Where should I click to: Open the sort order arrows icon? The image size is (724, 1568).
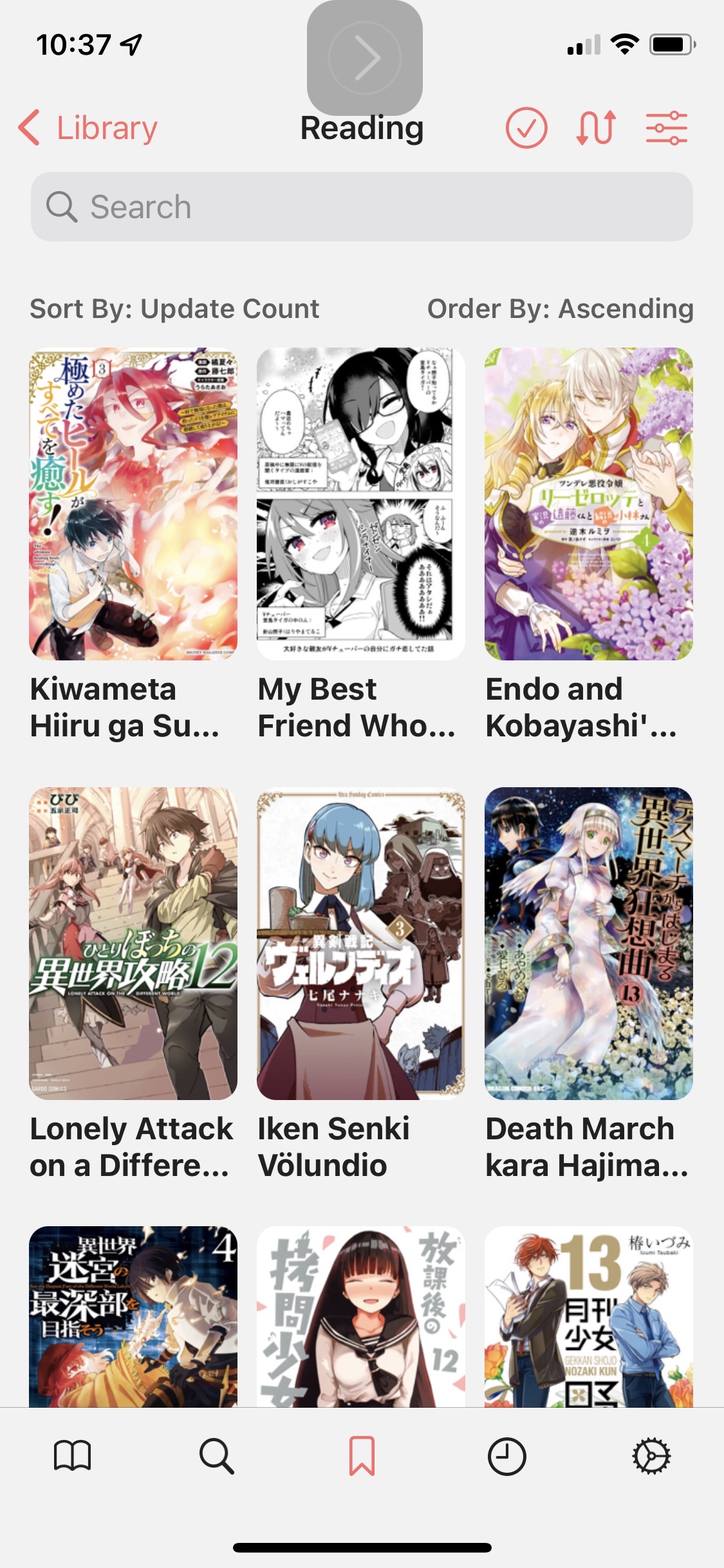[596, 127]
